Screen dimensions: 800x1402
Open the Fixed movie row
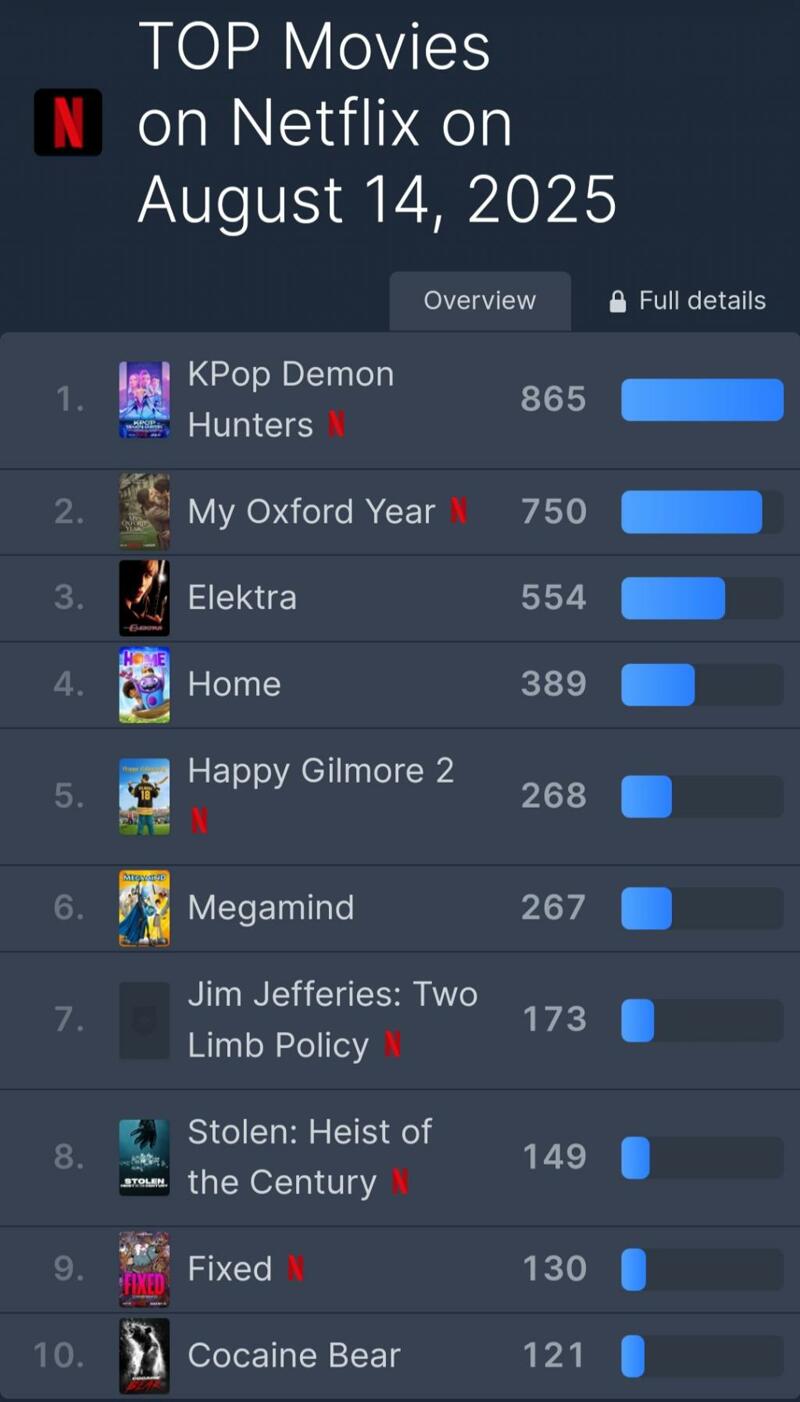coord(230,1269)
